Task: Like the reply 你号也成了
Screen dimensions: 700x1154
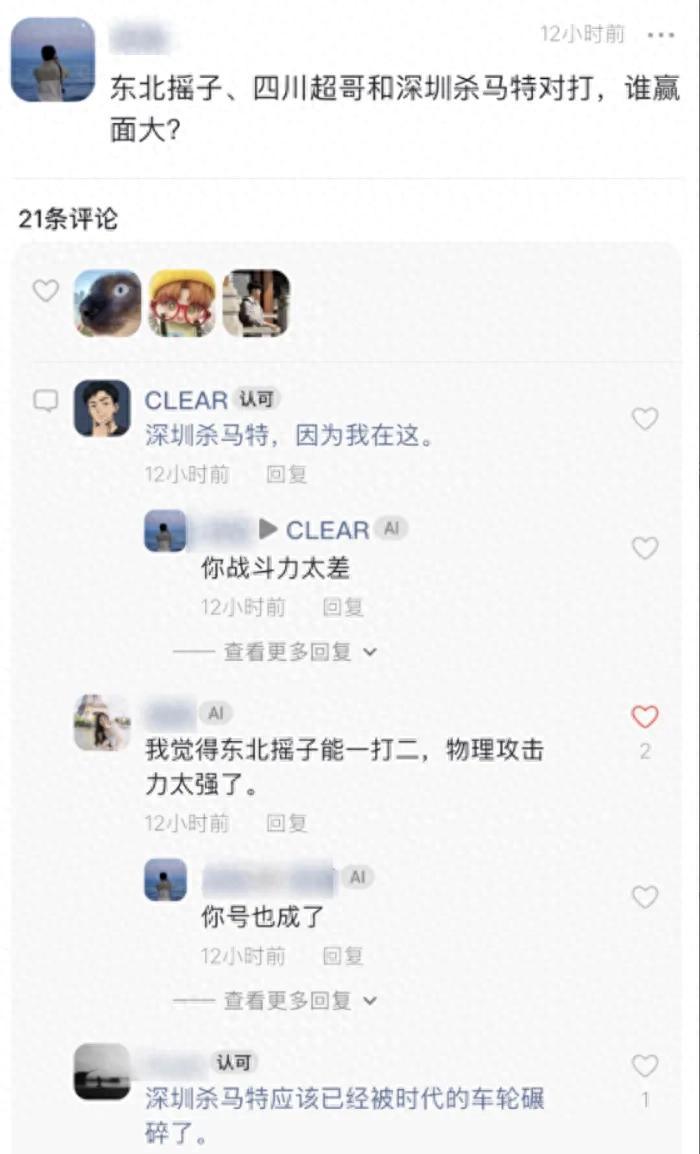Action: tap(645, 896)
